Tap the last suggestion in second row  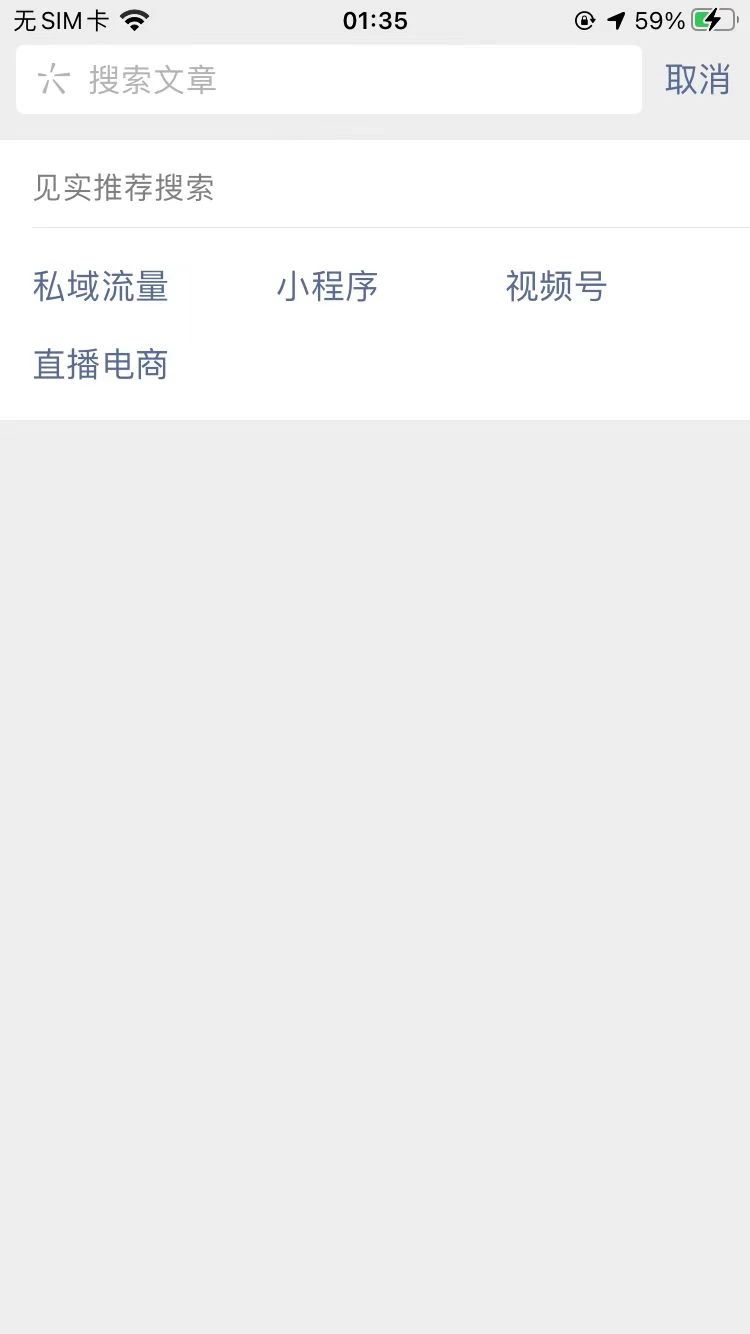pos(100,364)
